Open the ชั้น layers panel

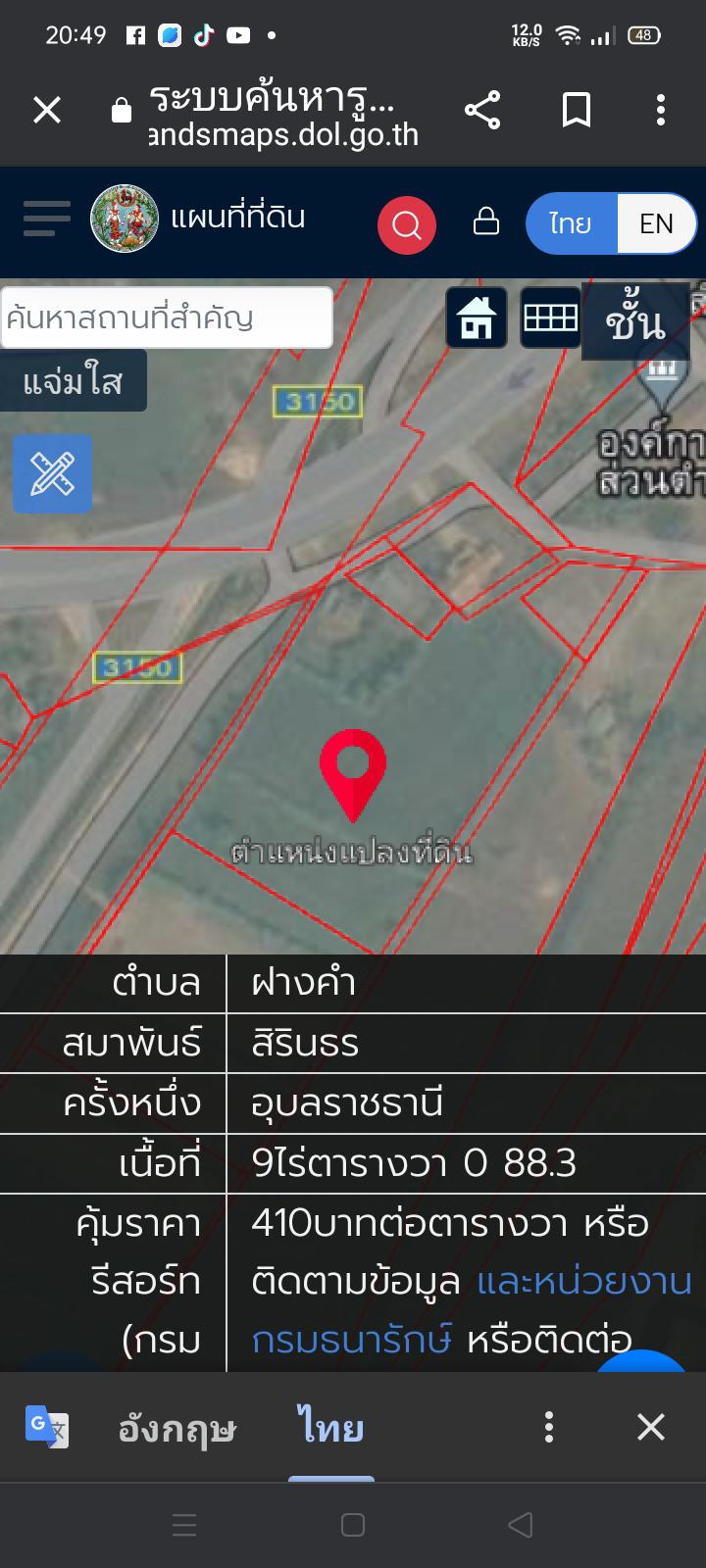(x=635, y=321)
